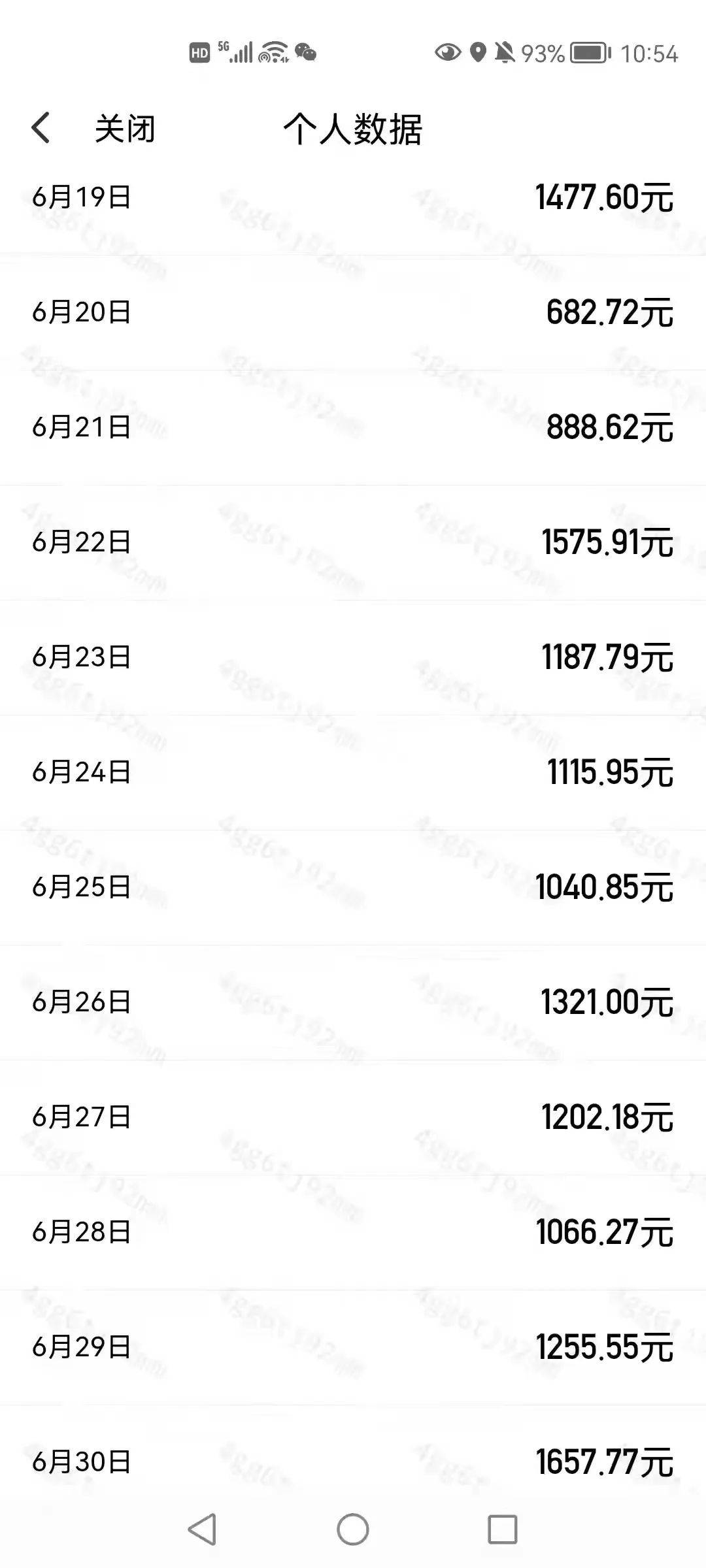Tap the system back triangle button
This screenshot has height=1568, width=706.
(x=203, y=1529)
